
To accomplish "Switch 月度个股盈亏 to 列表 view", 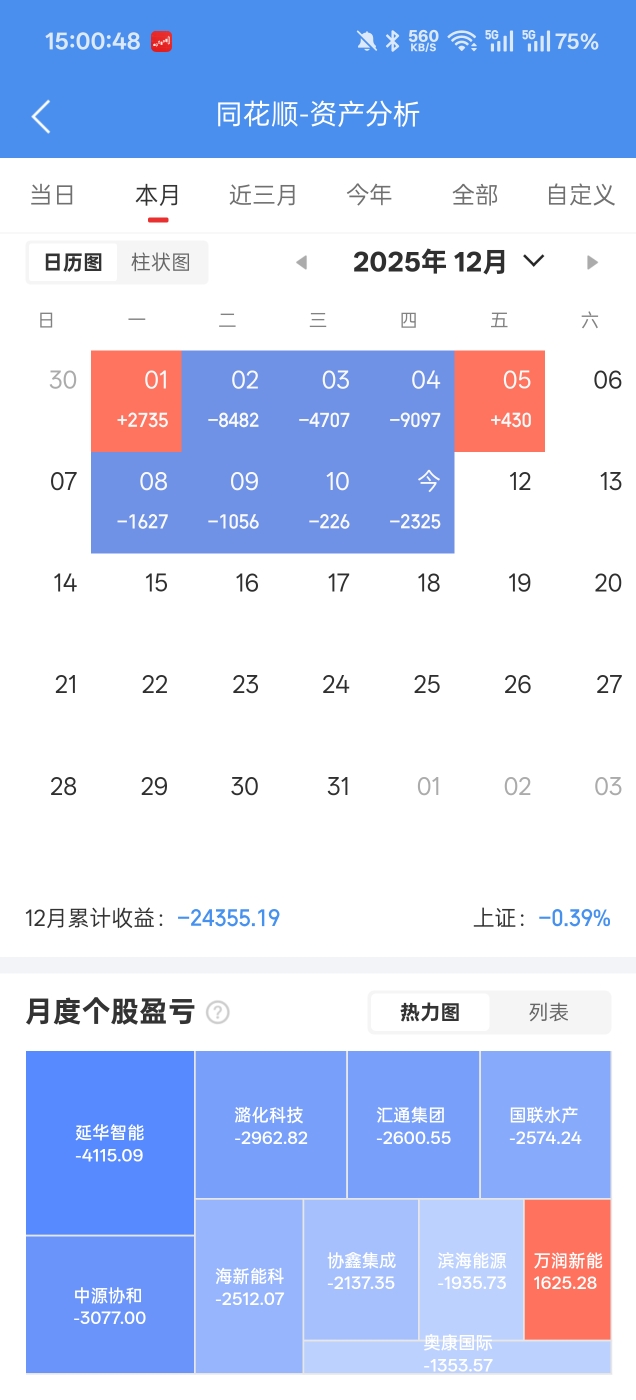I will point(549,1012).
